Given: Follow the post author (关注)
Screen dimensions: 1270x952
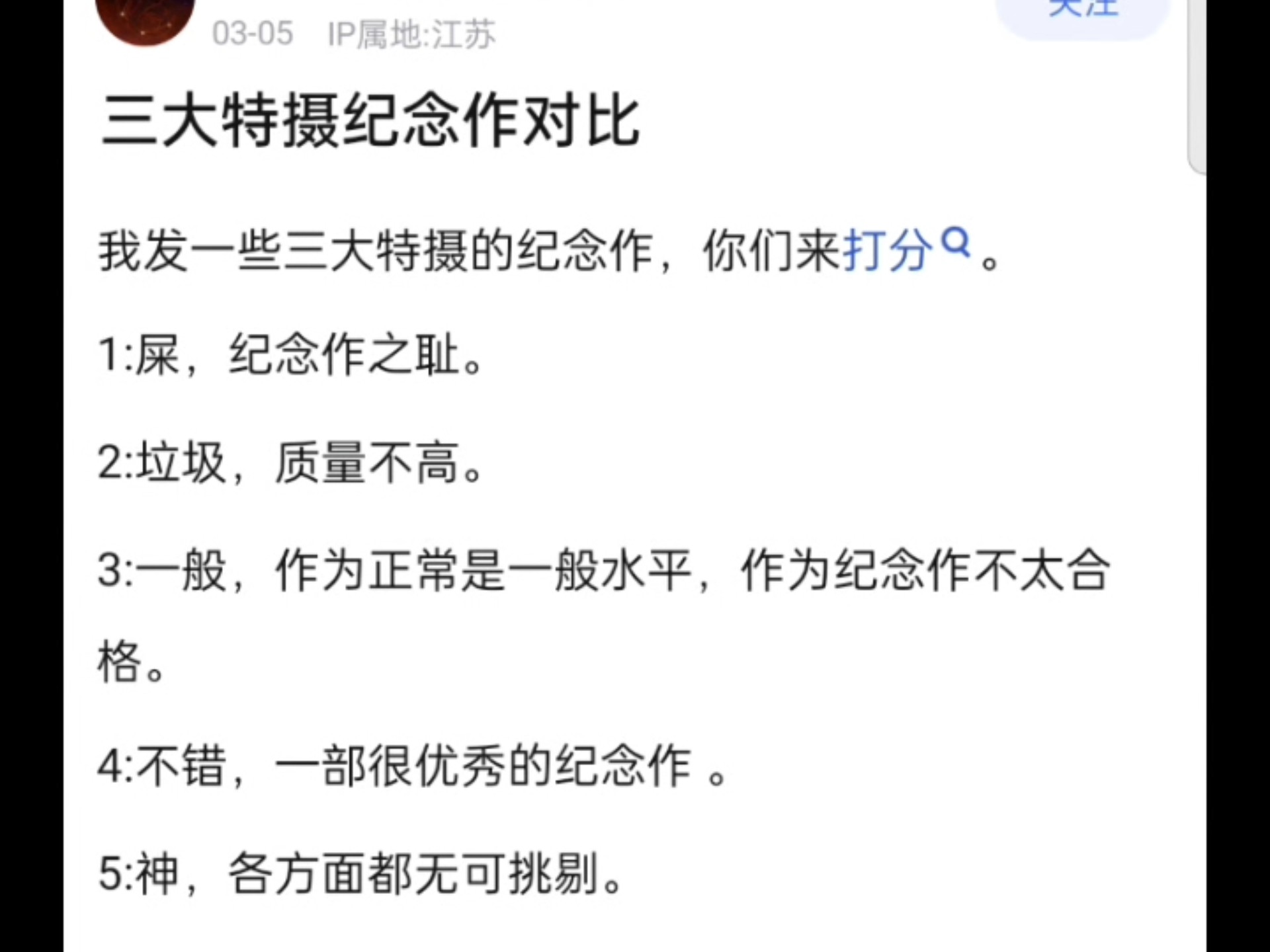Looking at the screenshot, I should click(1083, 12).
